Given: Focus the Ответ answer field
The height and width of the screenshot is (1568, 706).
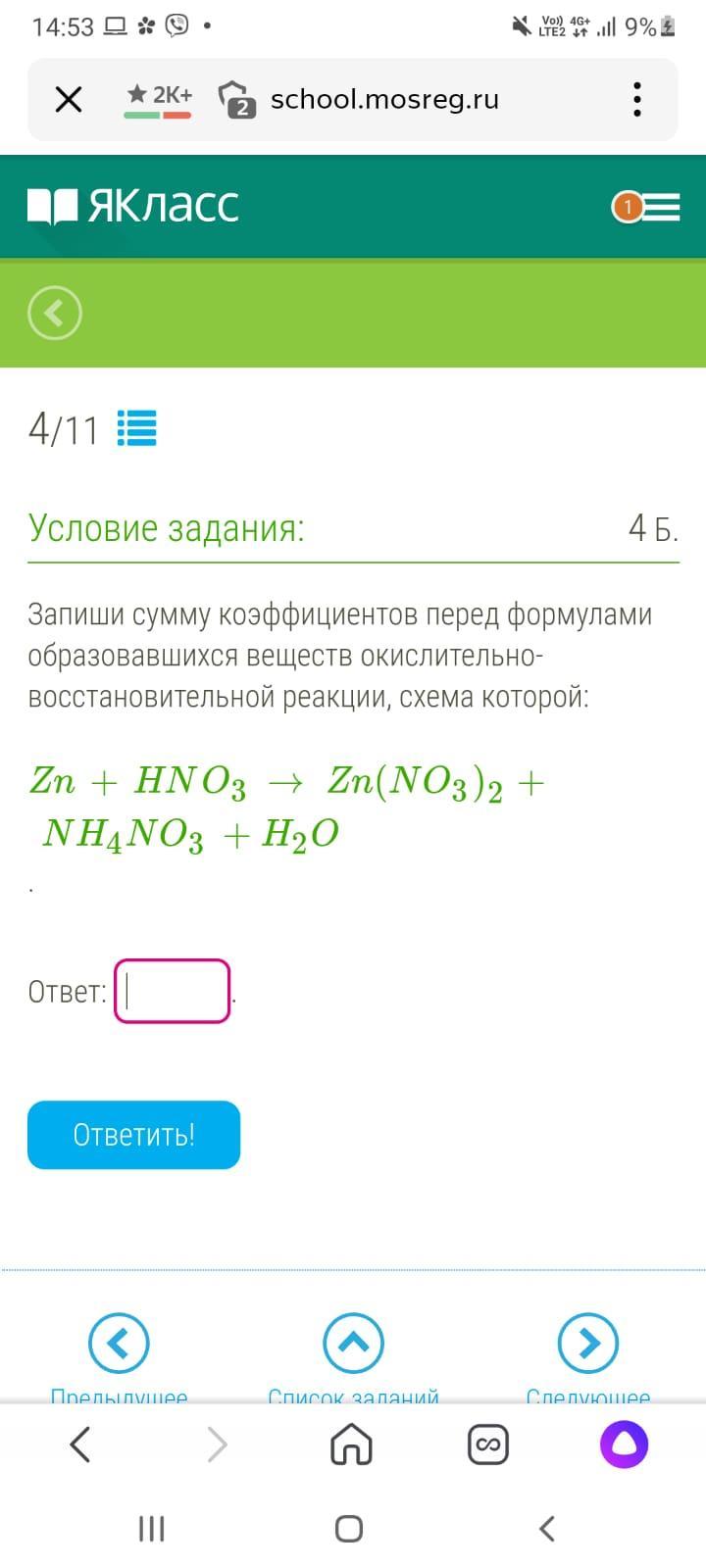Looking at the screenshot, I should pyautogui.click(x=173, y=991).
